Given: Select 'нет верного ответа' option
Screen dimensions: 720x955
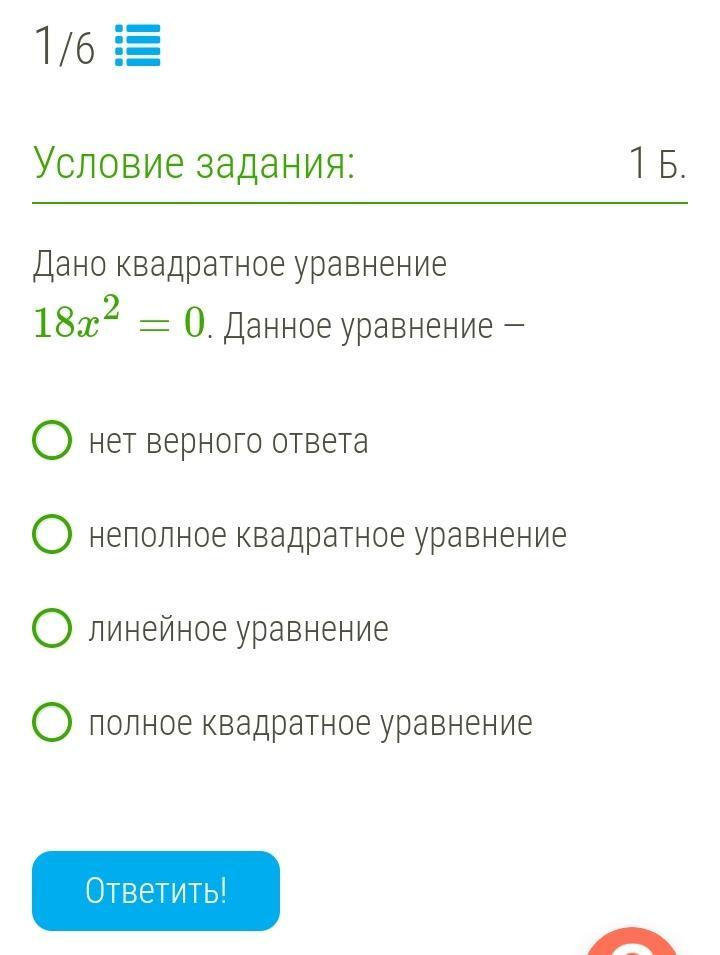Looking at the screenshot, I should (x=52, y=440).
